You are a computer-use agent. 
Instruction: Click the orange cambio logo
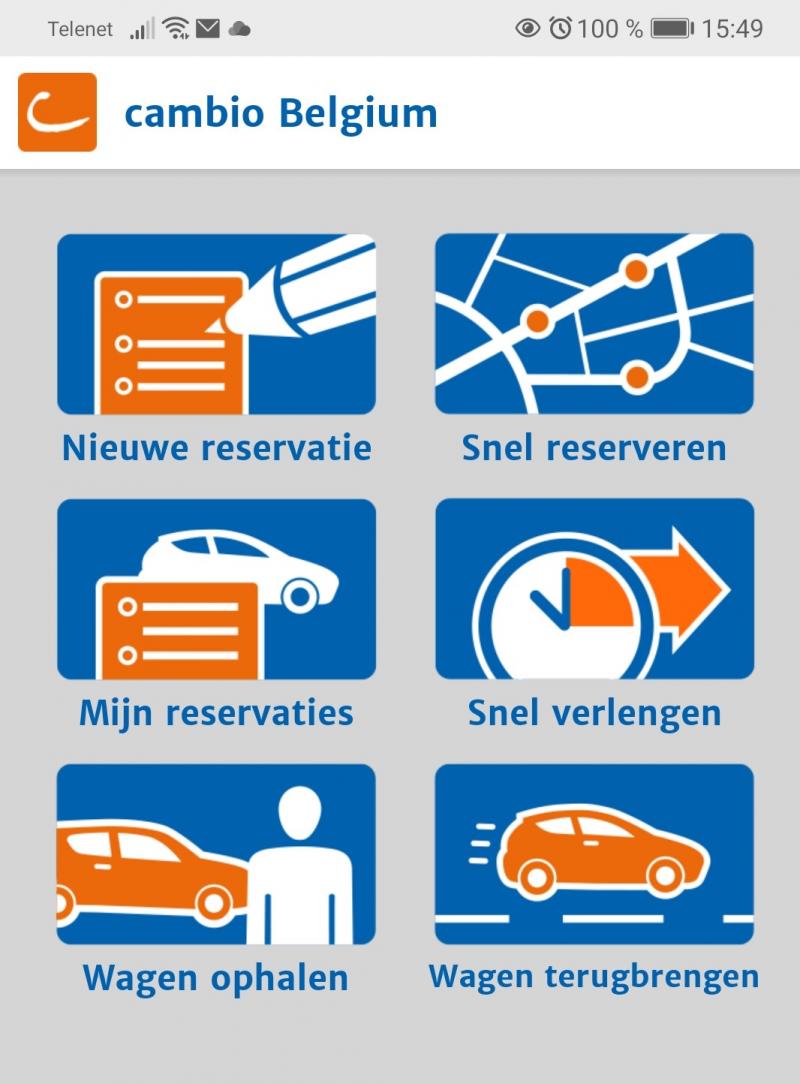point(55,112)
